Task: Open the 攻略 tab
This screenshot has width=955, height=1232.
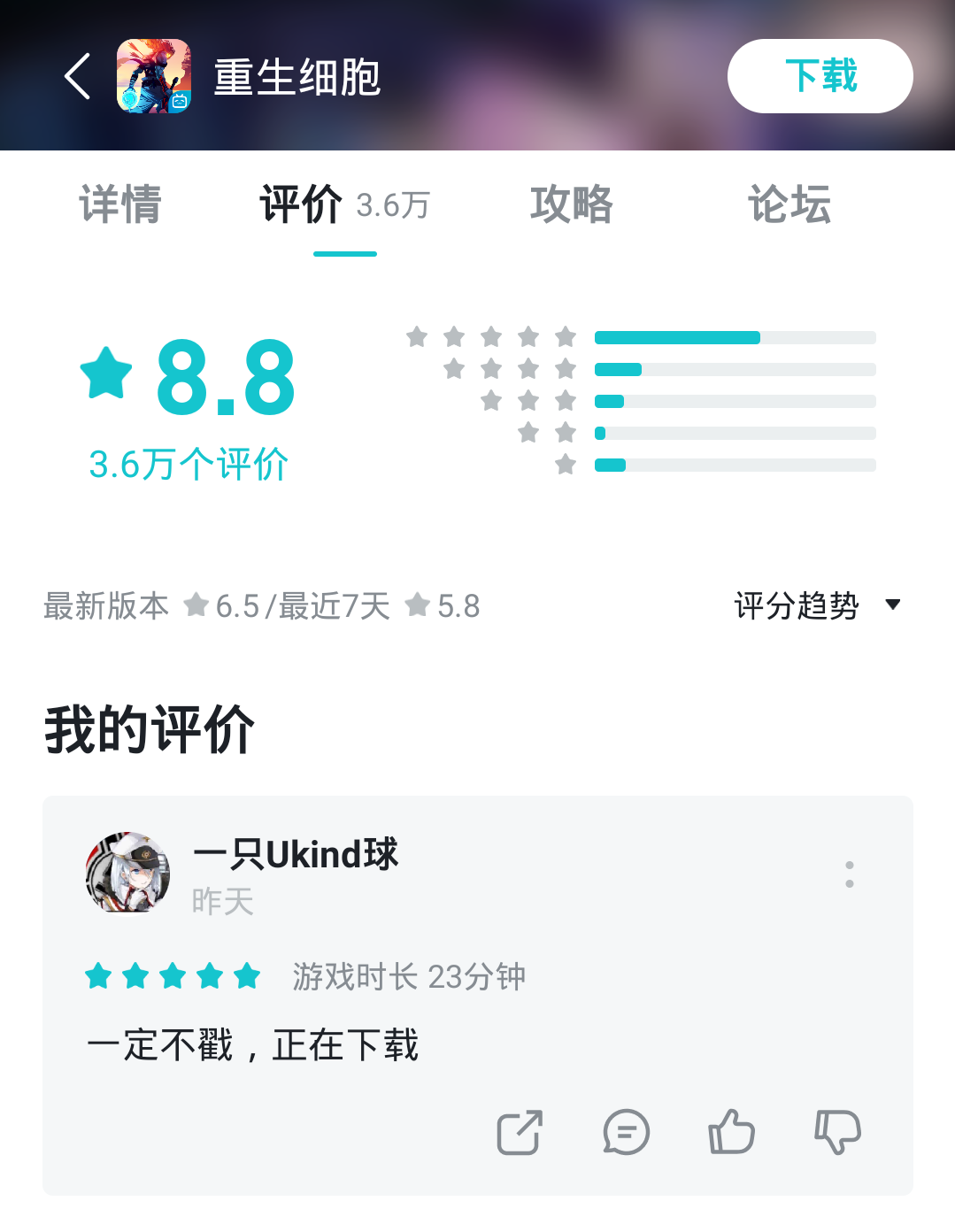Action: [571, 204]
